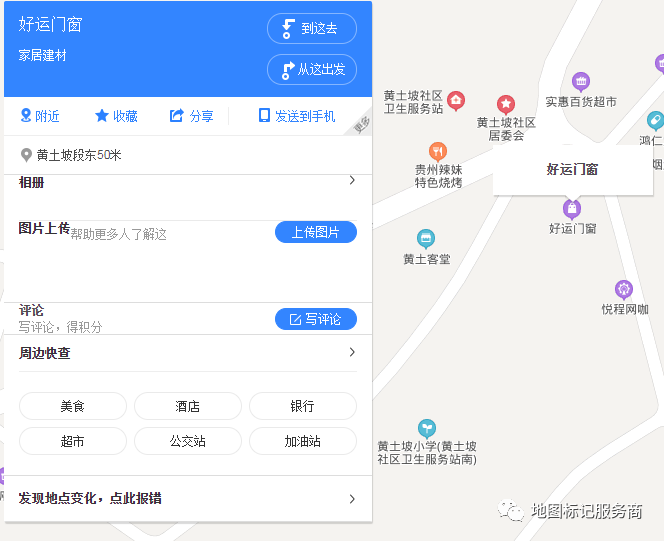Select the 贵州辣妹特色烧烤 map pin

click(437, 152)
